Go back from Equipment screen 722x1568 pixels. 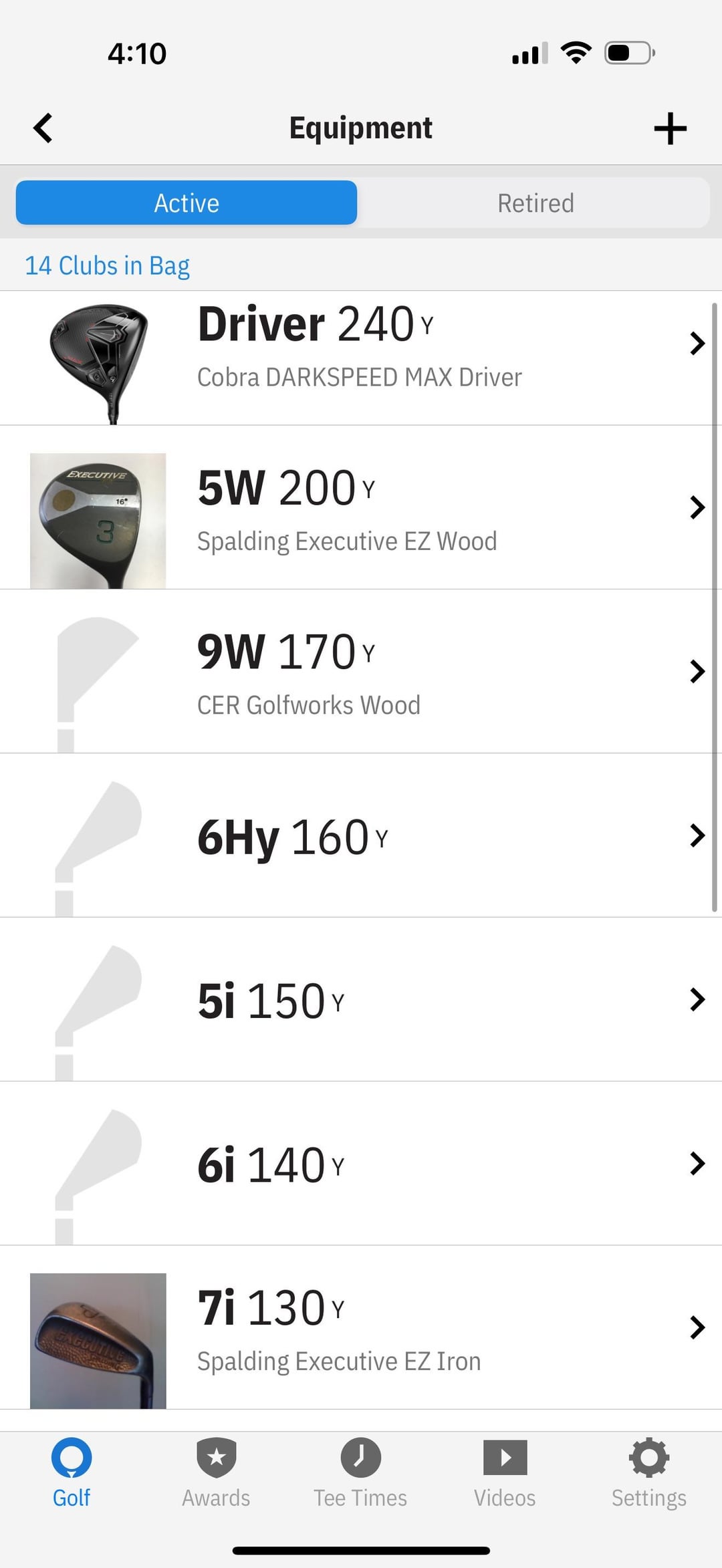43,128
